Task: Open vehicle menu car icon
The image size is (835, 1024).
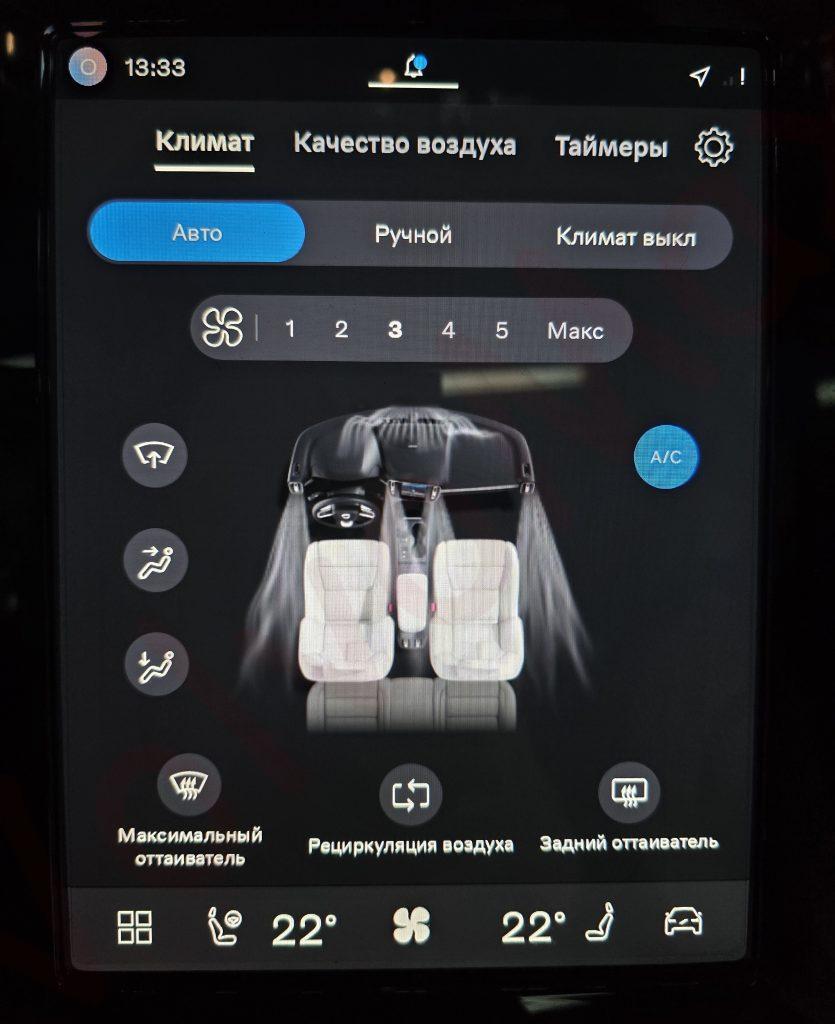Action: pyautogui.click(x=683, y=923)
